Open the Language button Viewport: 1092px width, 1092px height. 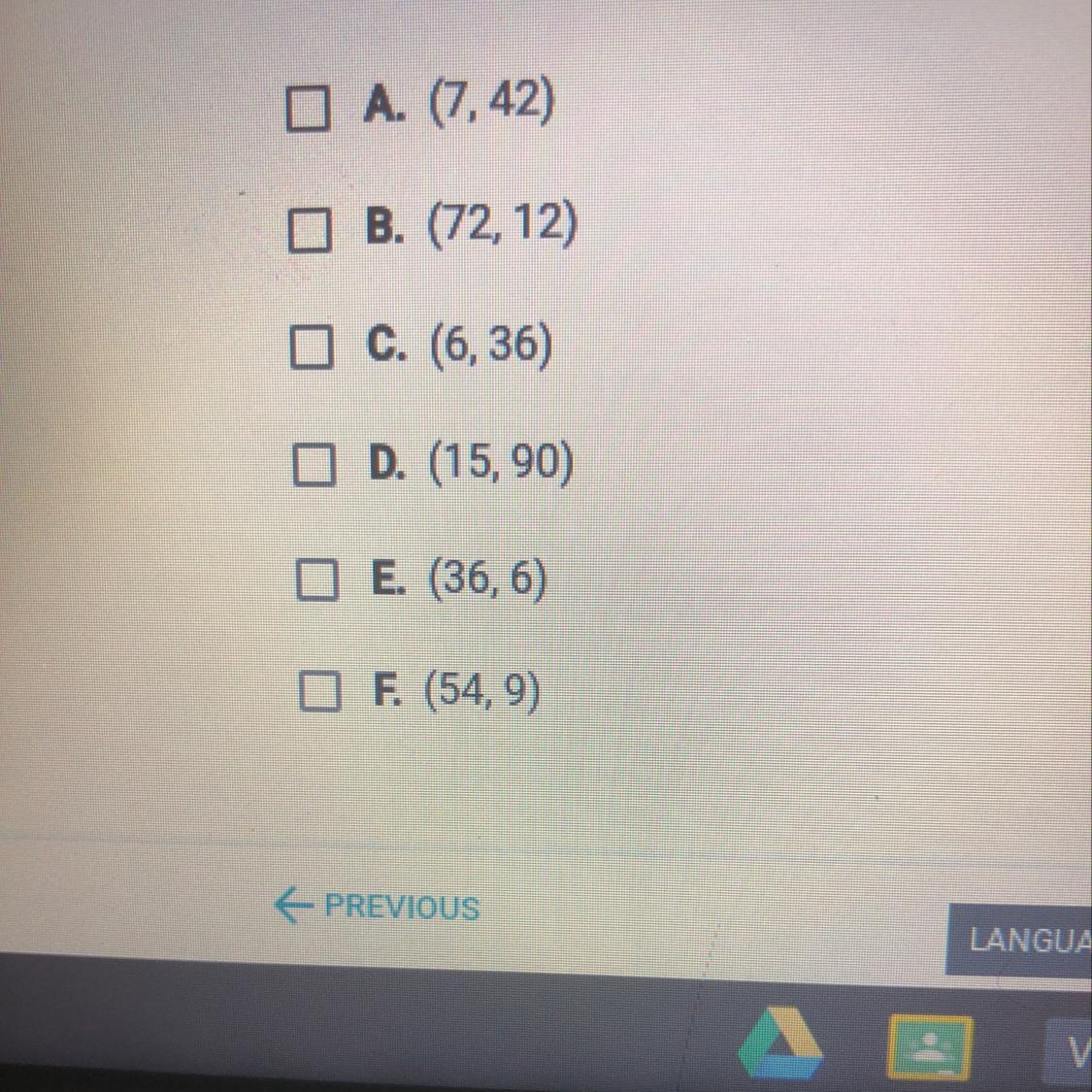pos(1019,941)
